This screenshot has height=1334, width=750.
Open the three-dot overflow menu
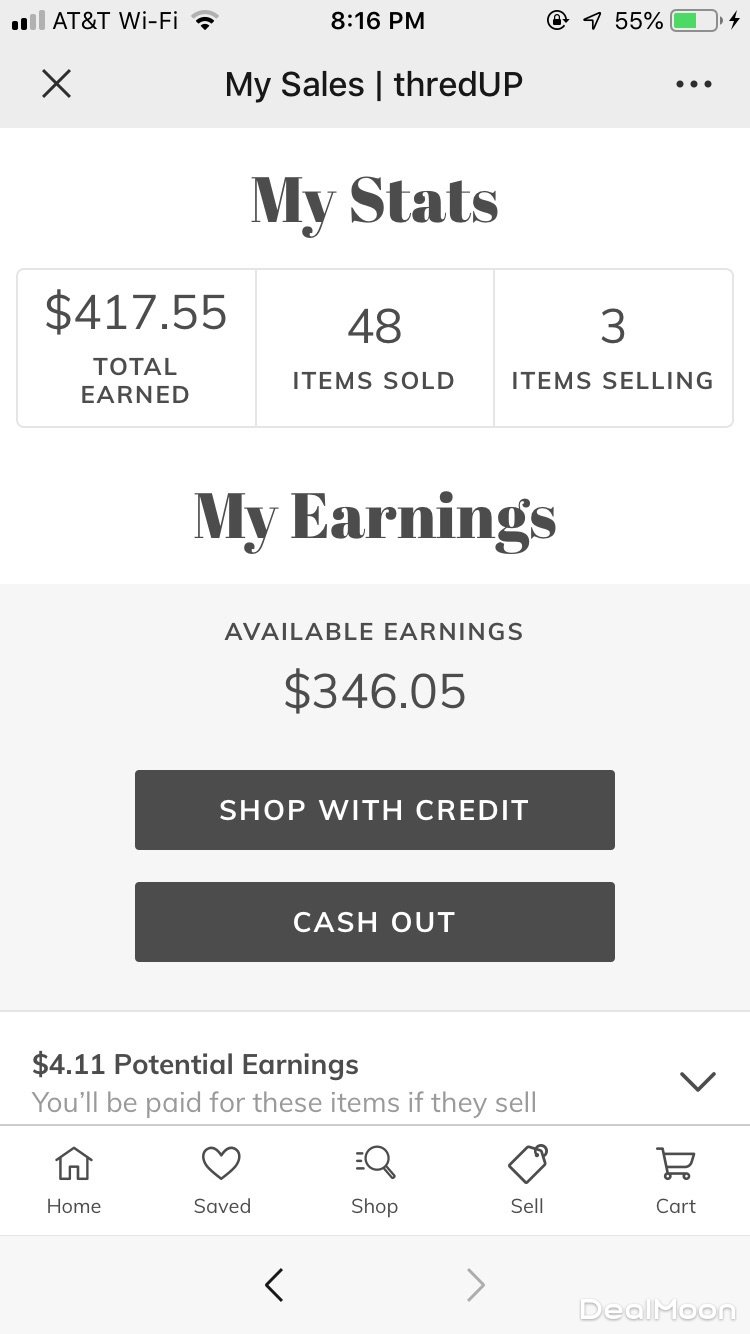tap(693, 84)
